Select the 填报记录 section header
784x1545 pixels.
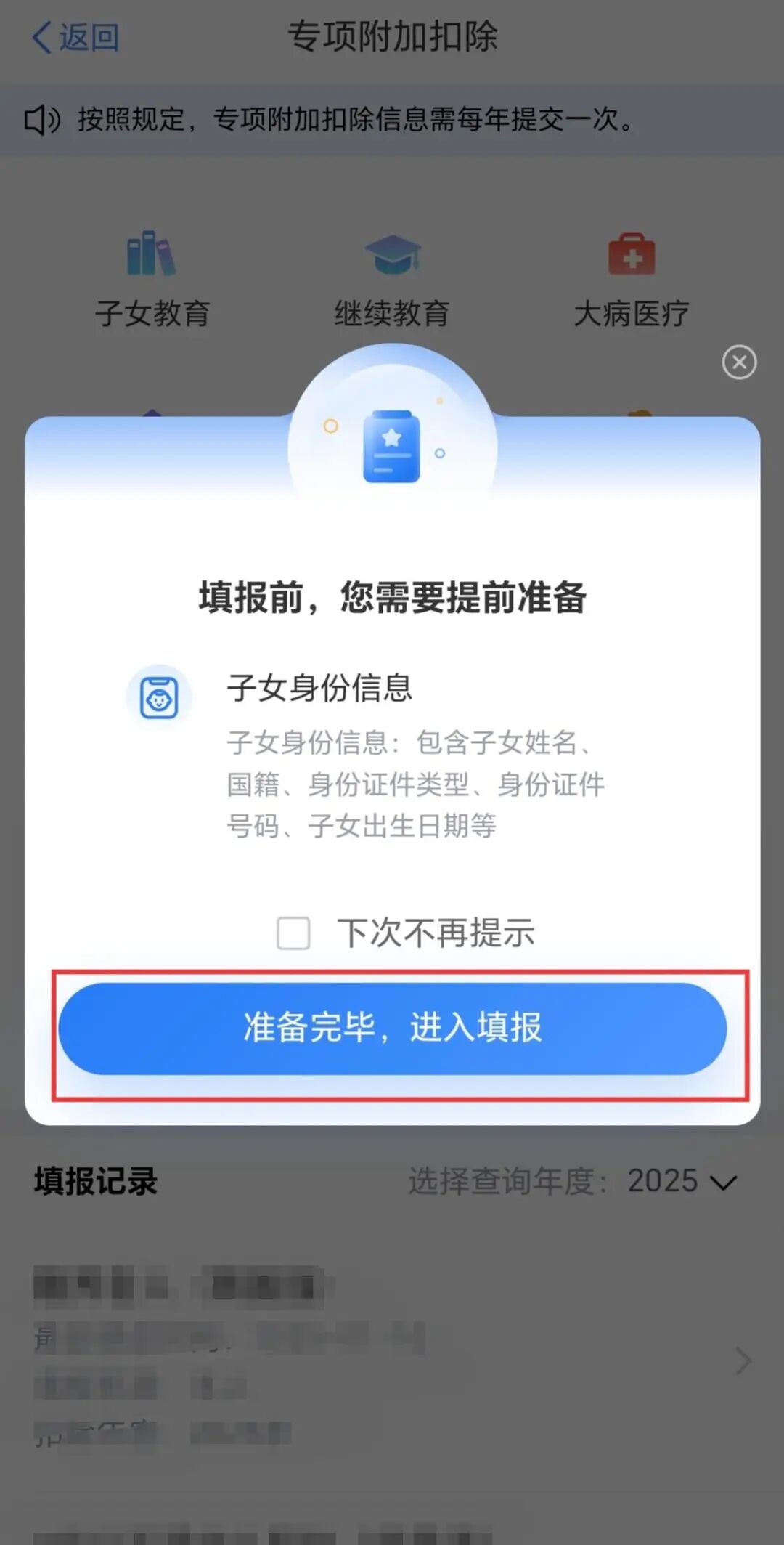click(x=95, y=1181)
